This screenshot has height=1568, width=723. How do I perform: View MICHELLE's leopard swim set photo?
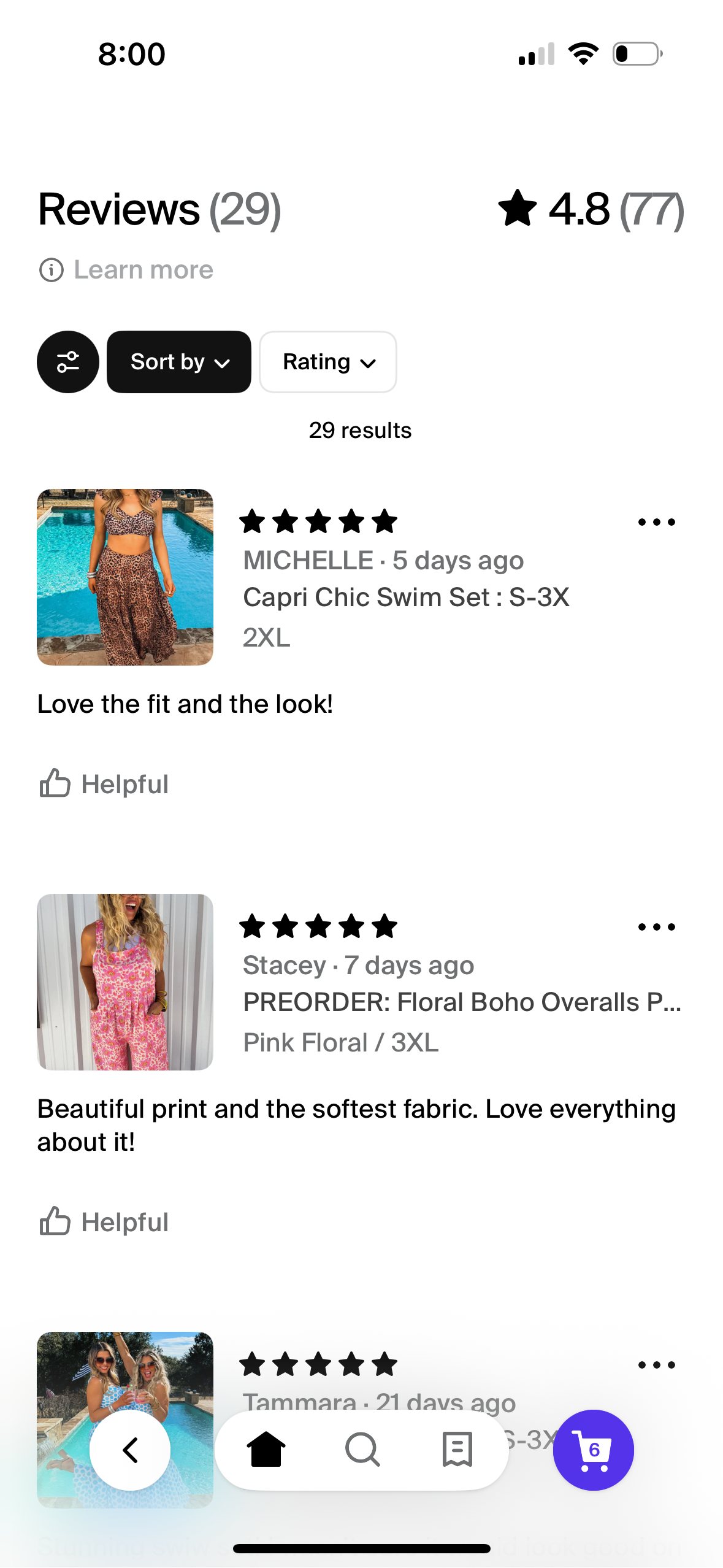click(x=125, y=577)
